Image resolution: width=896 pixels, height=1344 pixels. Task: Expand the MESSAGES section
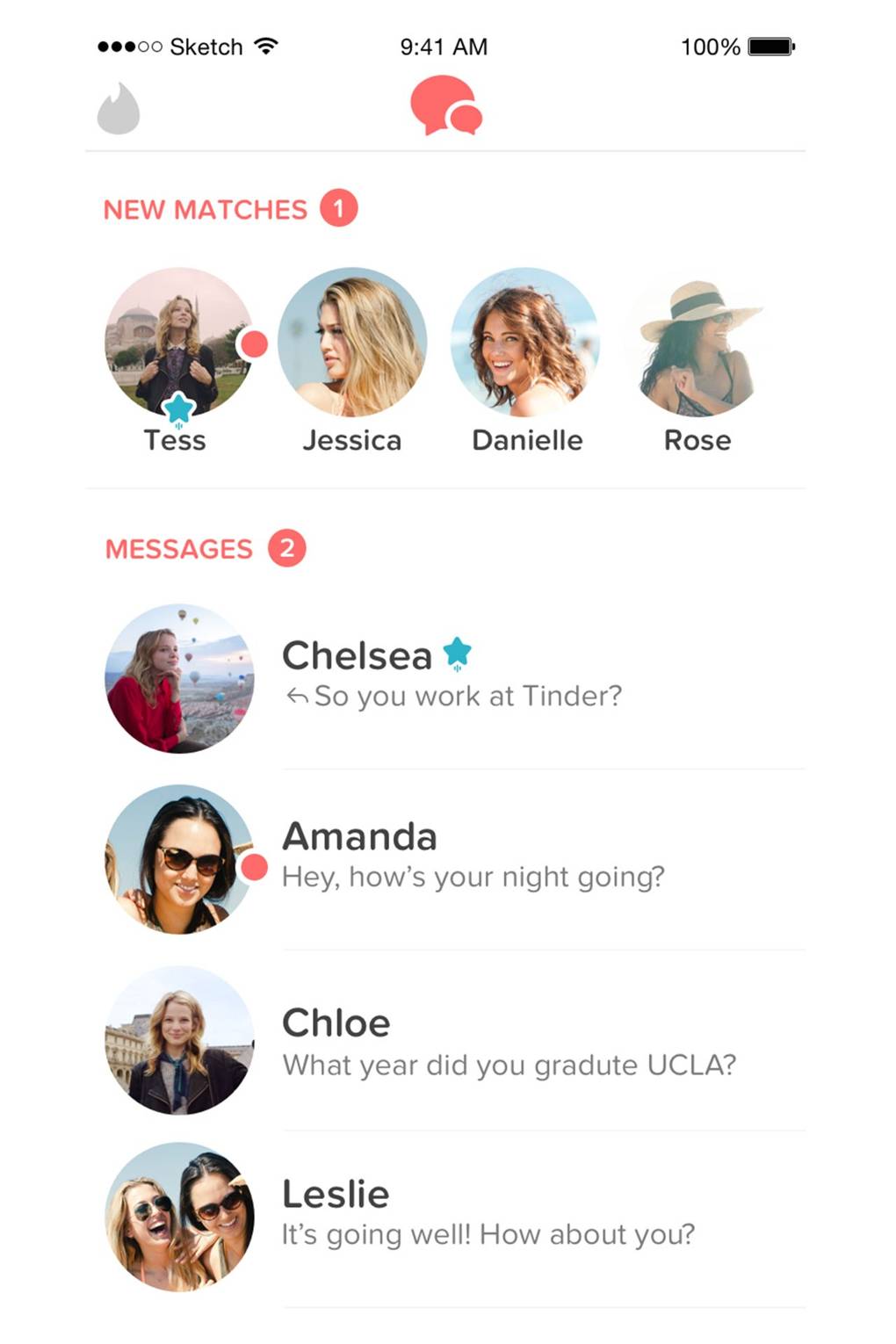pos(179,549)
